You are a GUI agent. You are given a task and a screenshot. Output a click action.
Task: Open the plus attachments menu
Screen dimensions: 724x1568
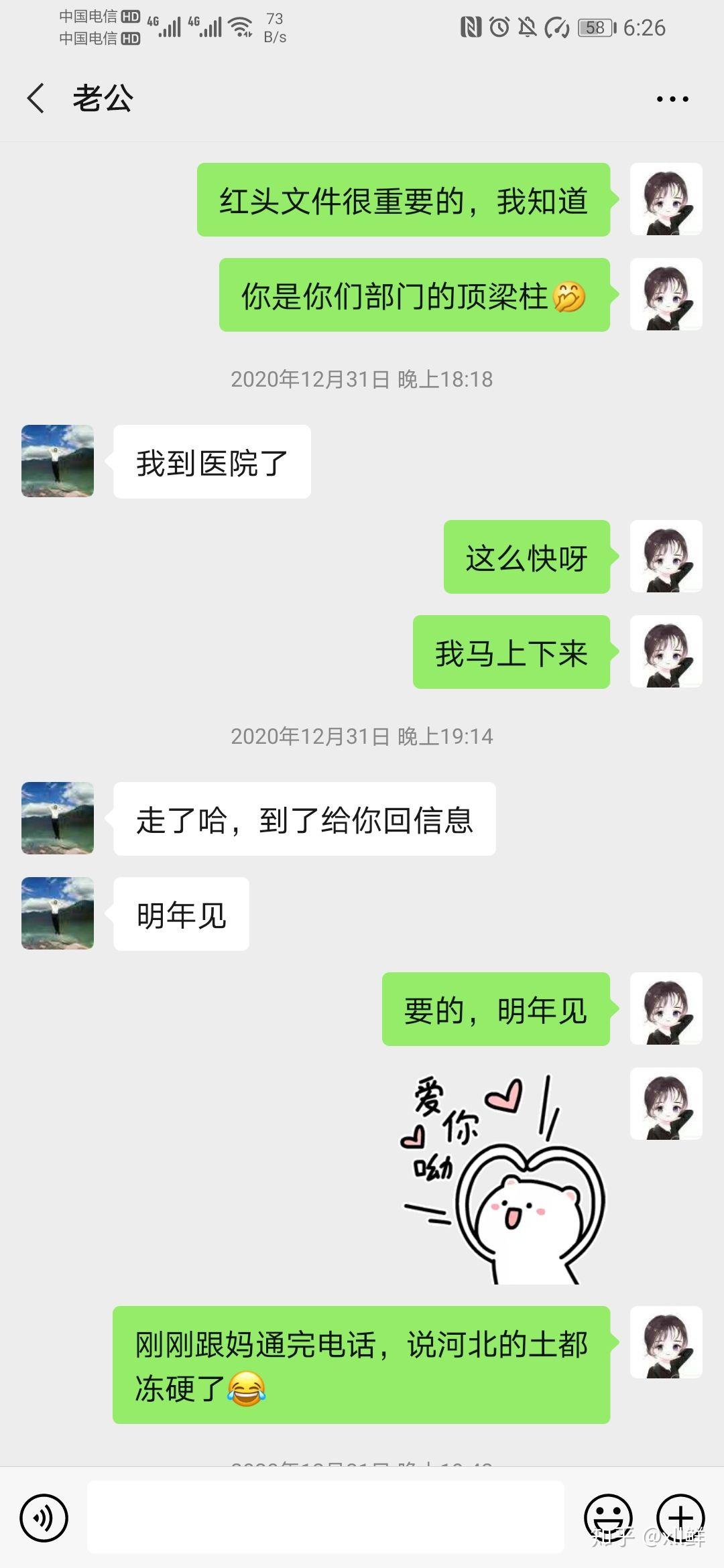coord(680,1518)
